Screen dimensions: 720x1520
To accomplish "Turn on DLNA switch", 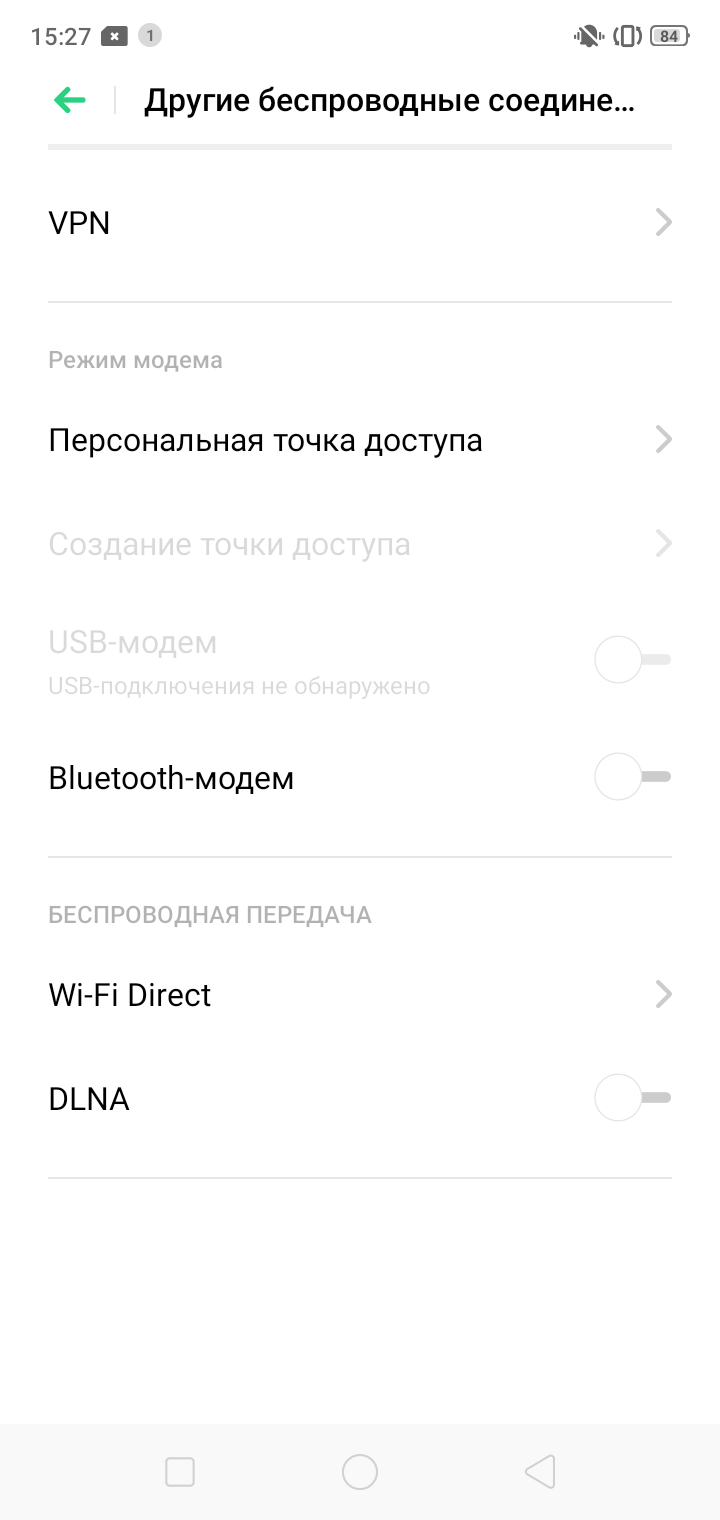I will 632,1098.
